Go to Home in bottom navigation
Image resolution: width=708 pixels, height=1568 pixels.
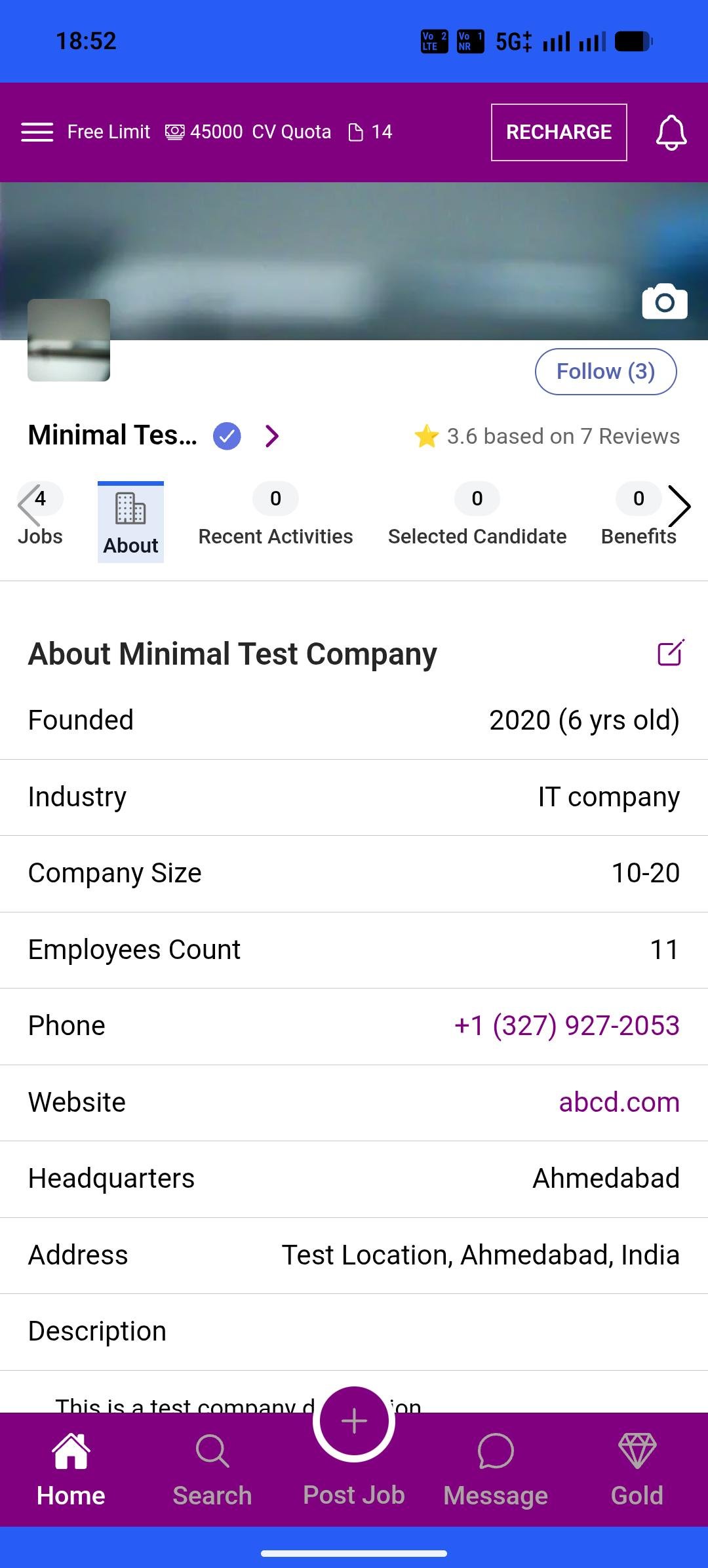point(71,1470)
